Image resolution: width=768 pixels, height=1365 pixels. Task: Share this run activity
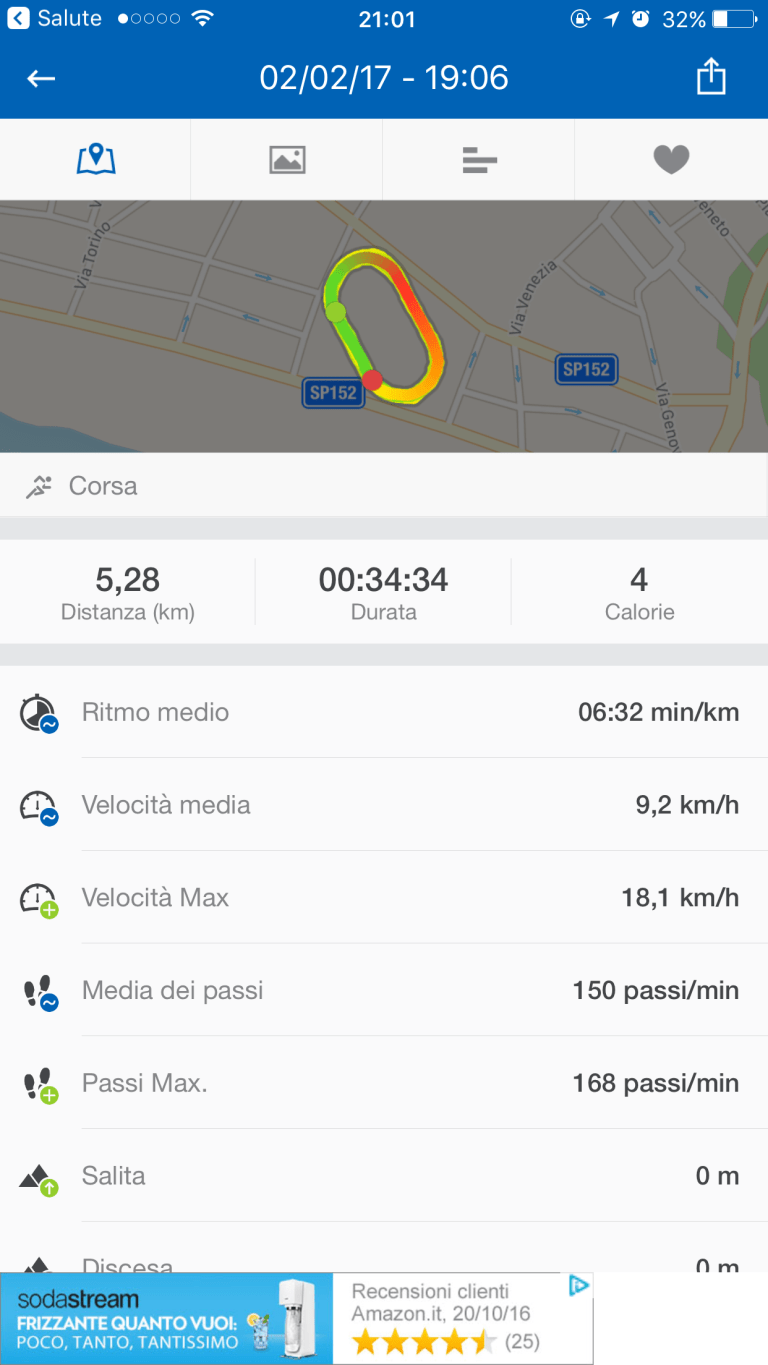(x=710, y=77)
